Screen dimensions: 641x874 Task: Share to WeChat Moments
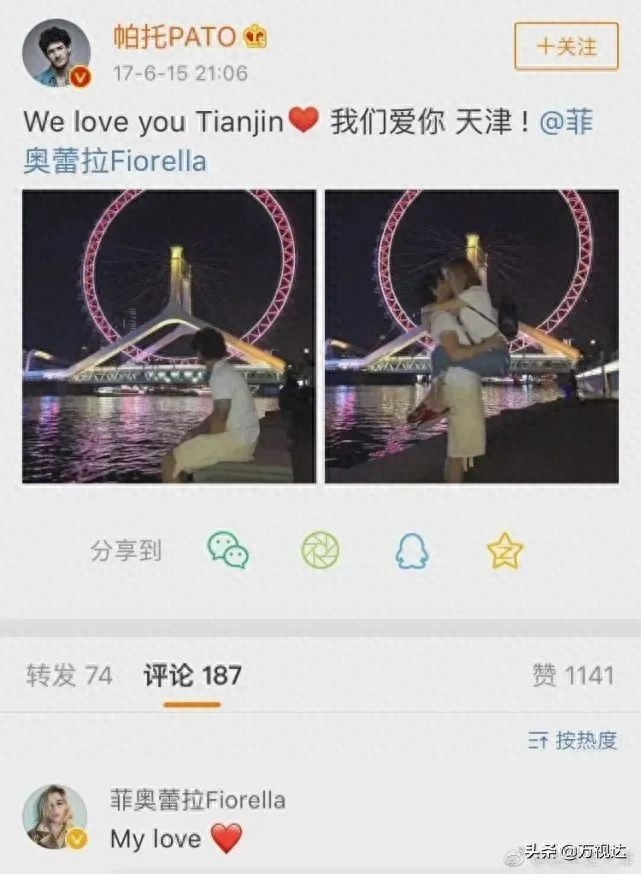(320, 550)
